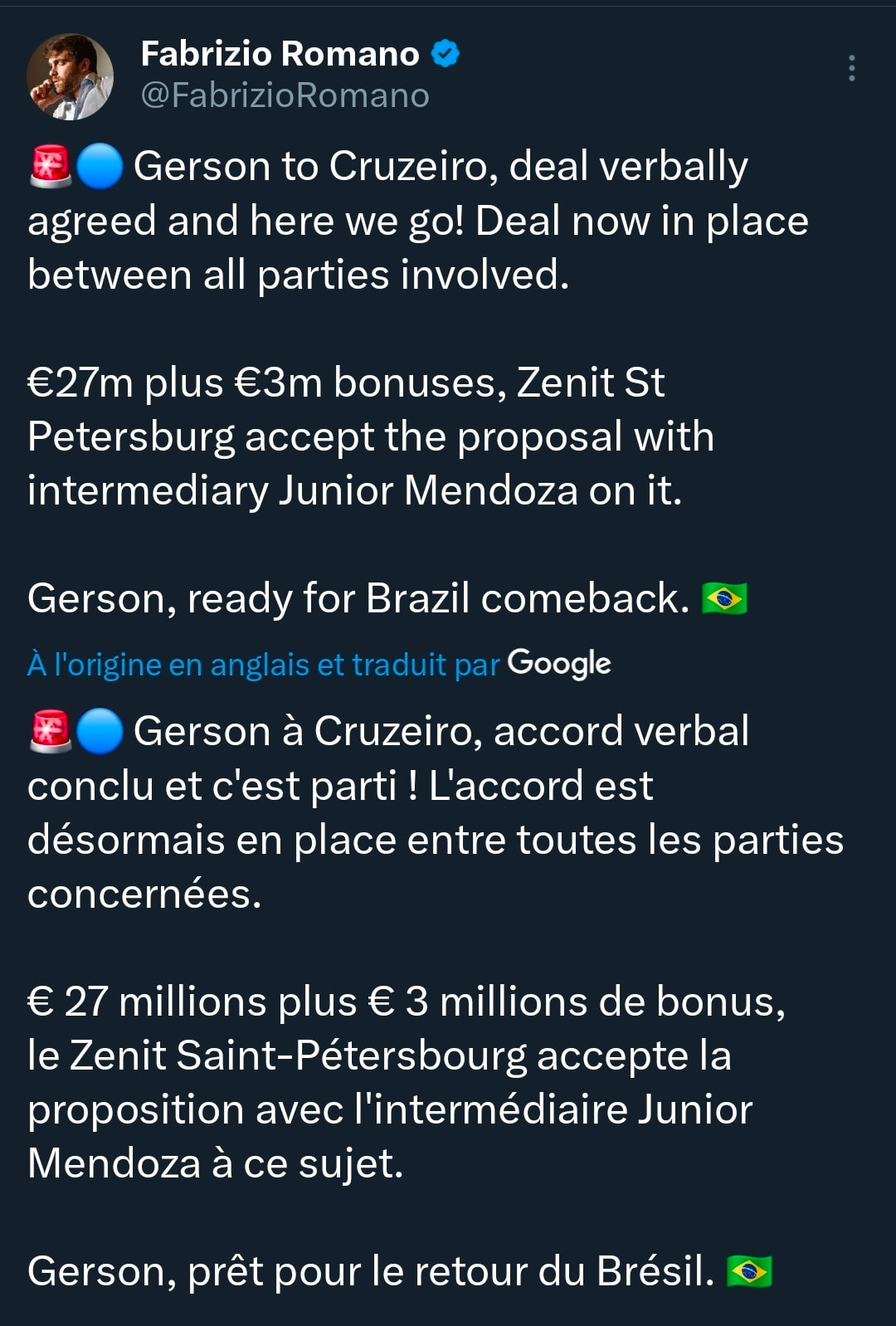The image size is (896, 1326).
Task: Open Fabrizio Romano's profile picture
Action: pyautogui.click(x=71, y=76)
